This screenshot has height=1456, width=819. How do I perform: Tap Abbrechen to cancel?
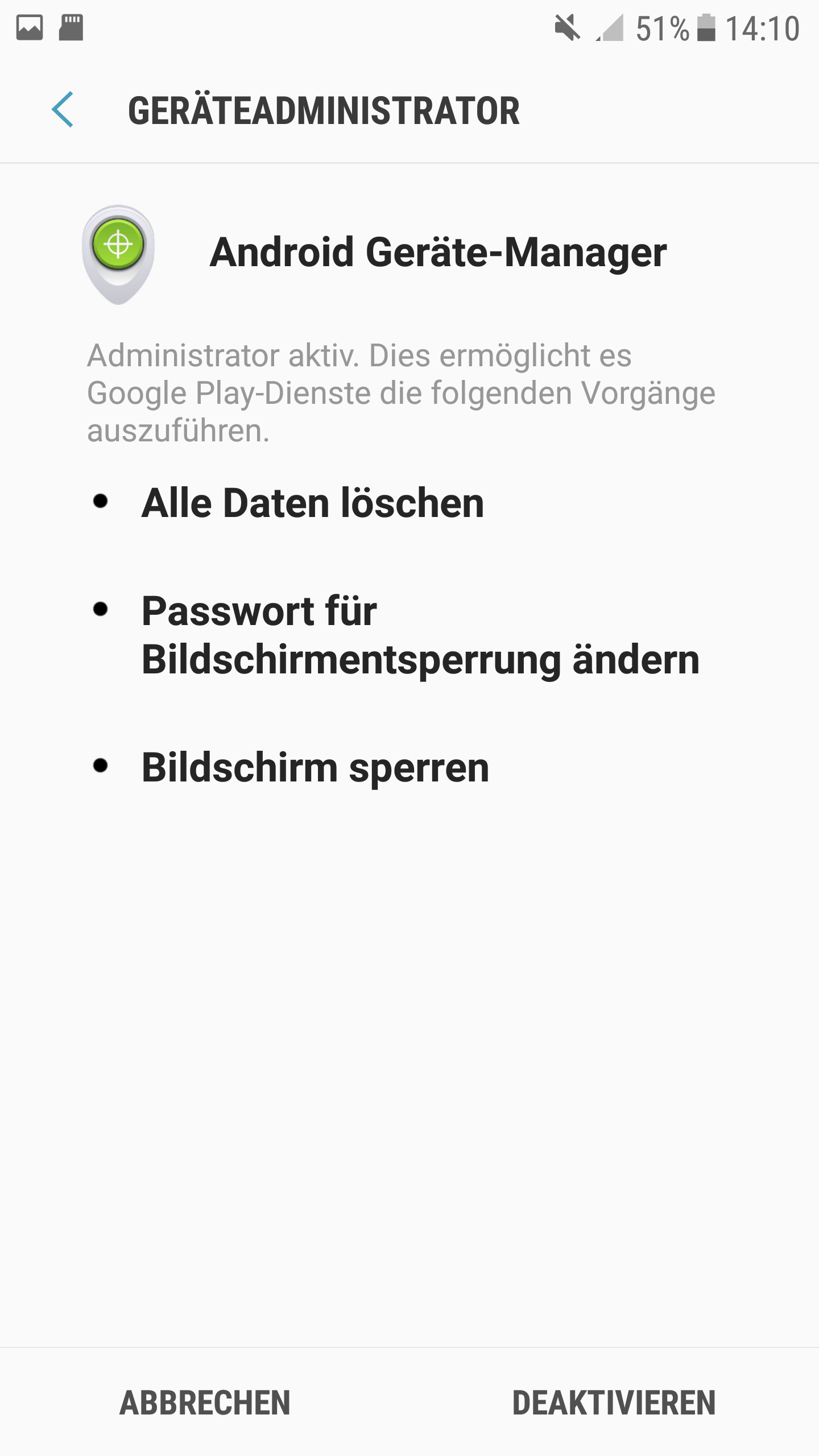pos(205,1403)
